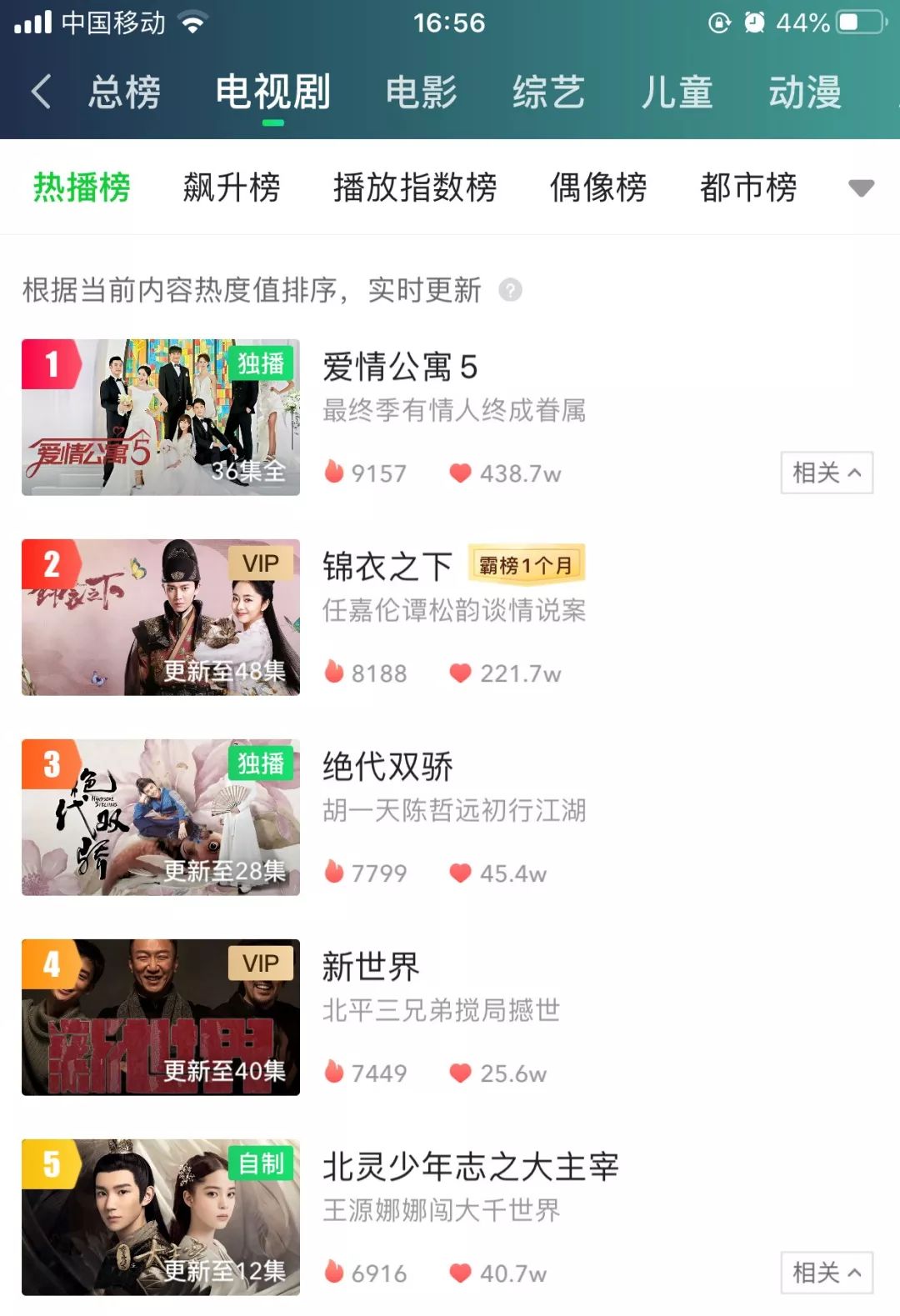Go back using the top-left arrow

pyautogui.click(x=42, y=92)
